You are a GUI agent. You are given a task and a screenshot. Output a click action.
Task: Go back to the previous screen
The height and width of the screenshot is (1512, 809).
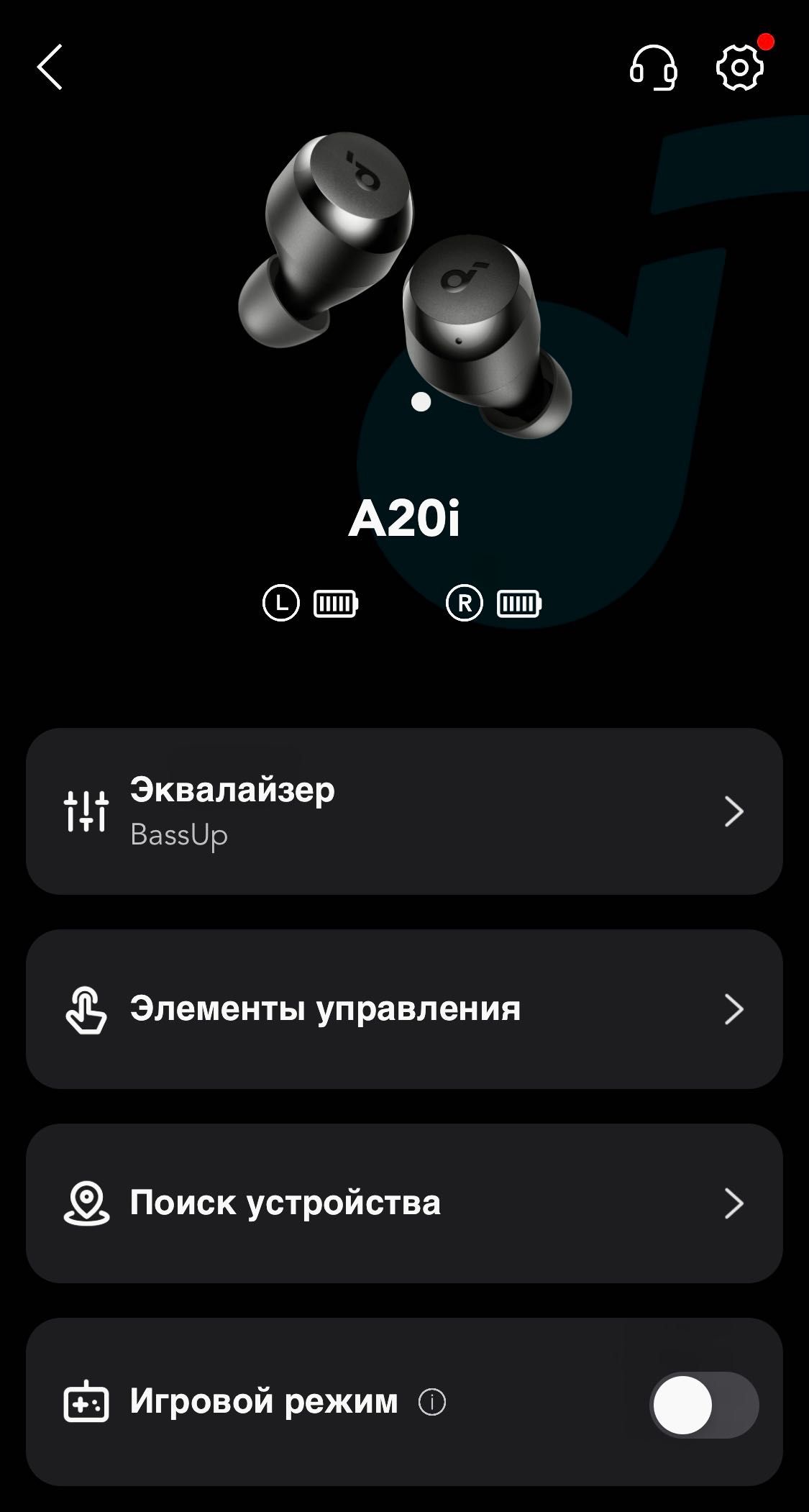click(x=50, y=67)
